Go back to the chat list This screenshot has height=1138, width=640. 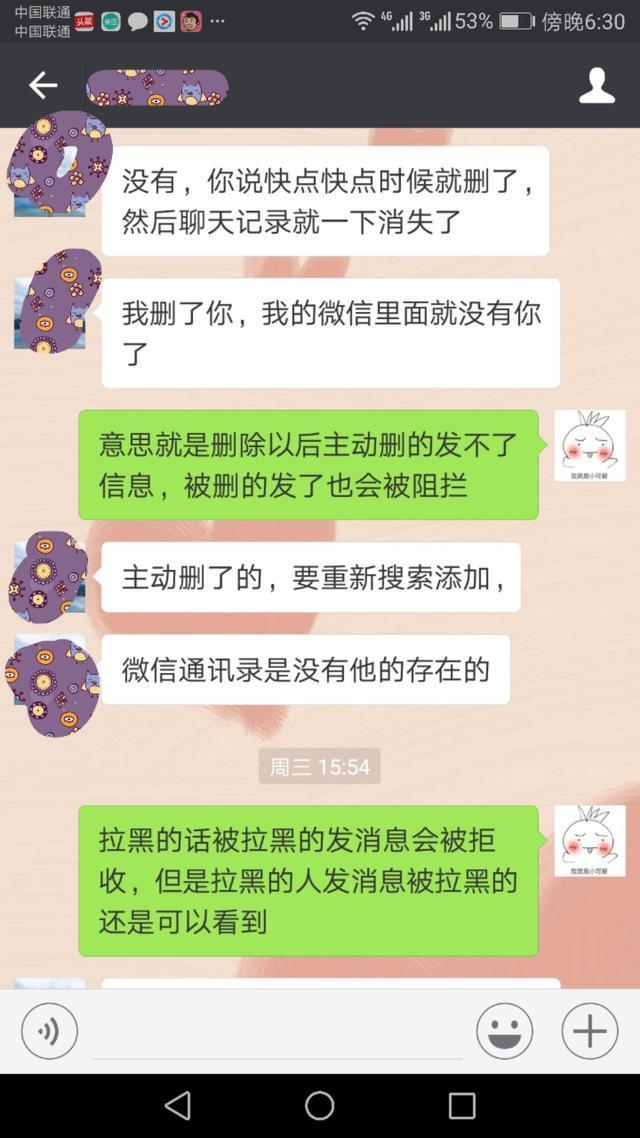click(x=43, y=86)
